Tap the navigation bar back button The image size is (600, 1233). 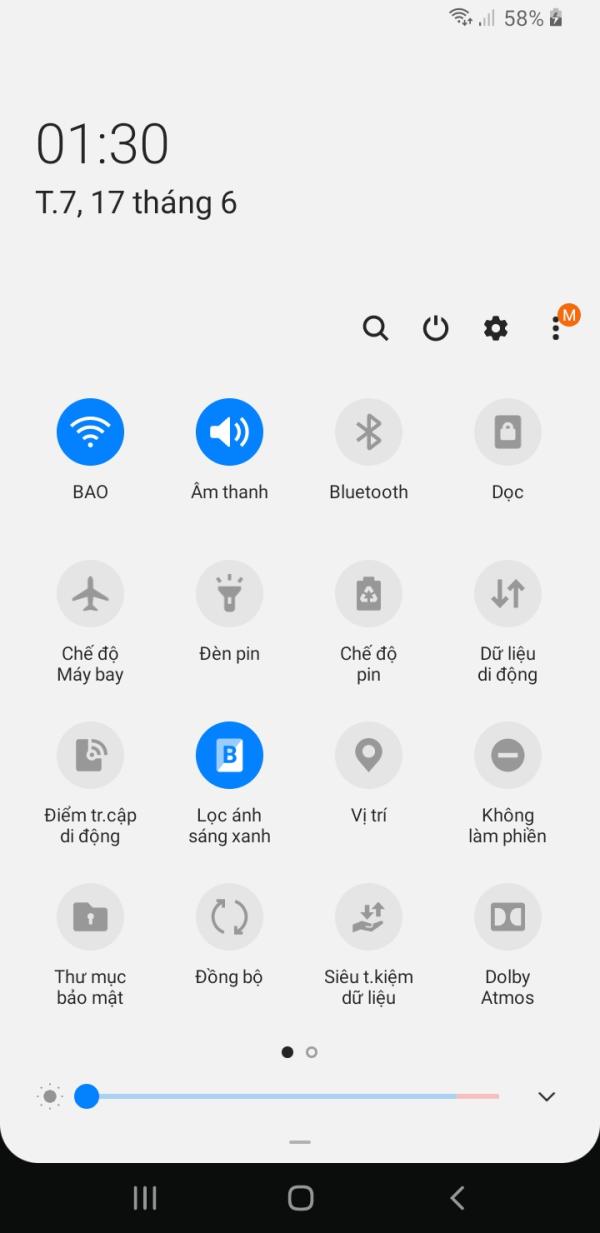pos(457,1198)
